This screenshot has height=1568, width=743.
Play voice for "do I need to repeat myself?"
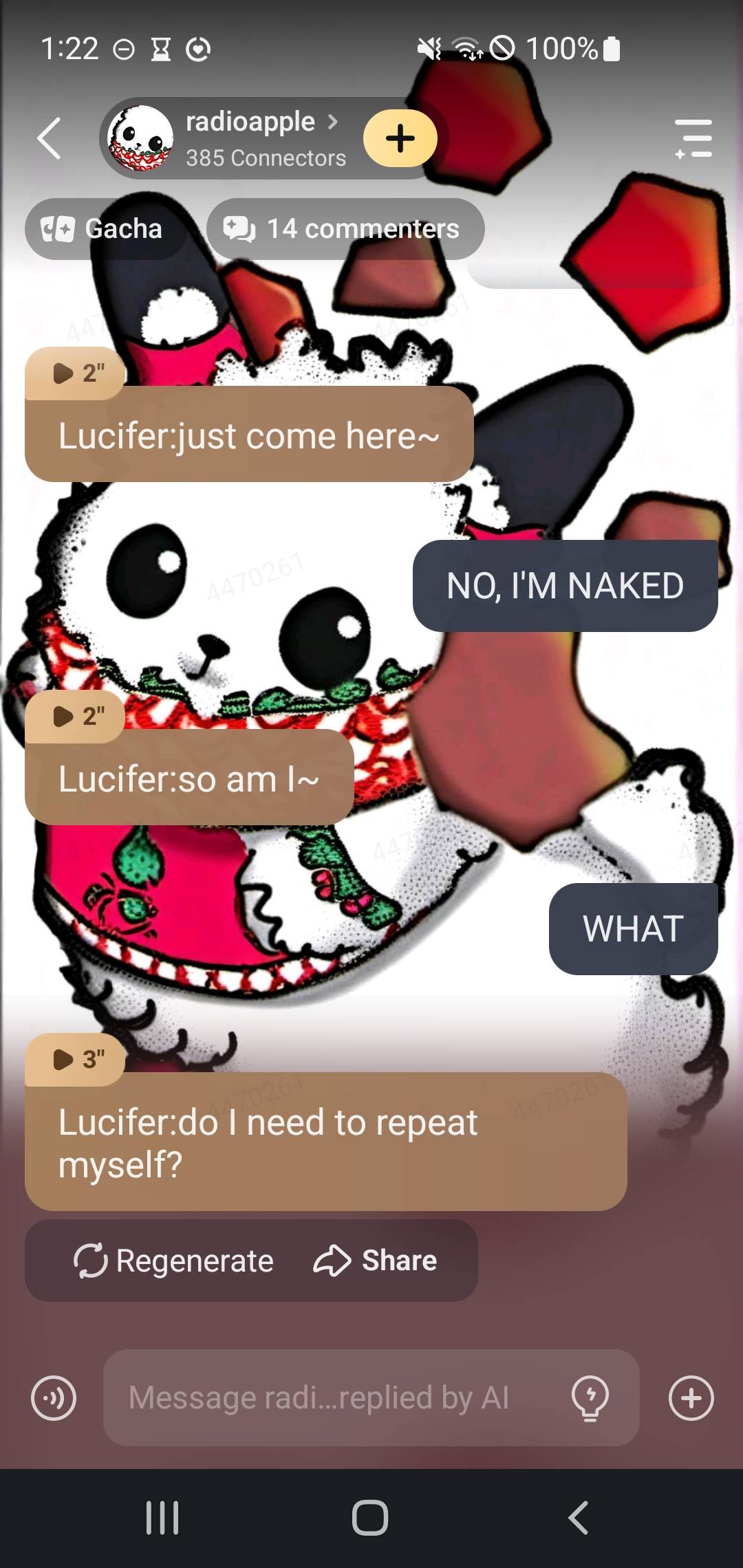(74, 1060)
